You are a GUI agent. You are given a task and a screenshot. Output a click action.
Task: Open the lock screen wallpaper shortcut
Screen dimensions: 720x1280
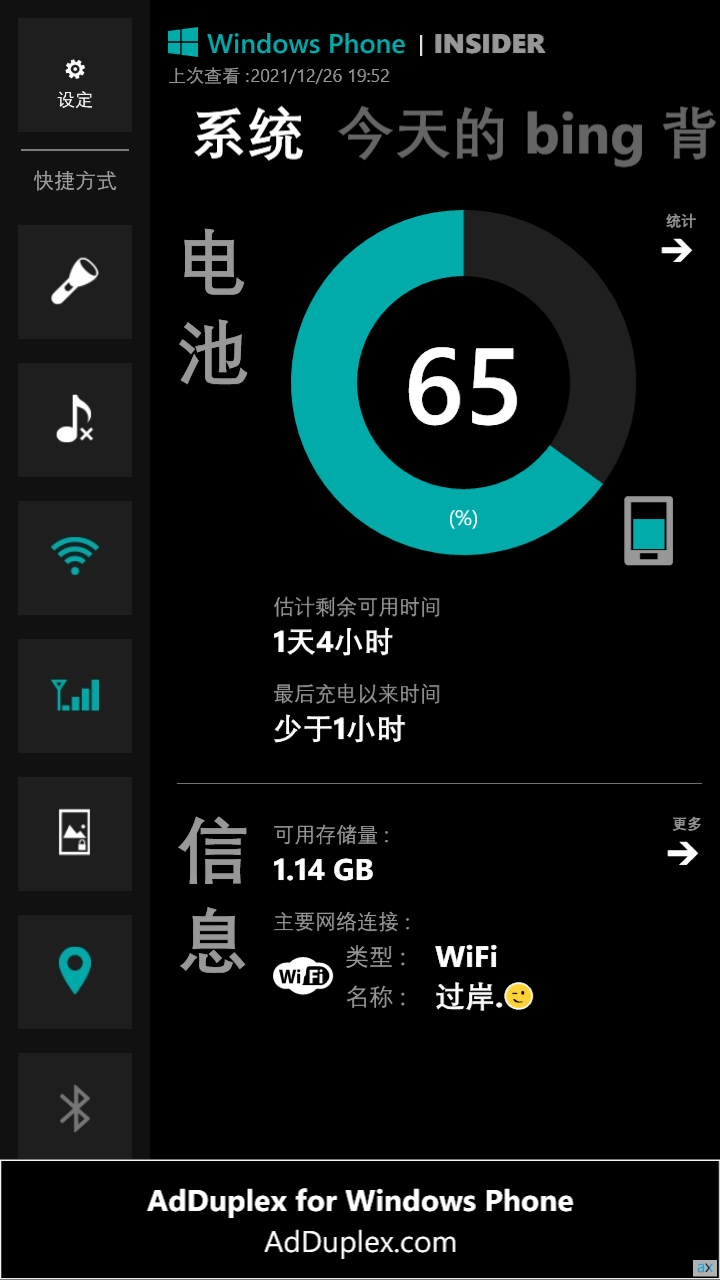click(x=75, y=833)
